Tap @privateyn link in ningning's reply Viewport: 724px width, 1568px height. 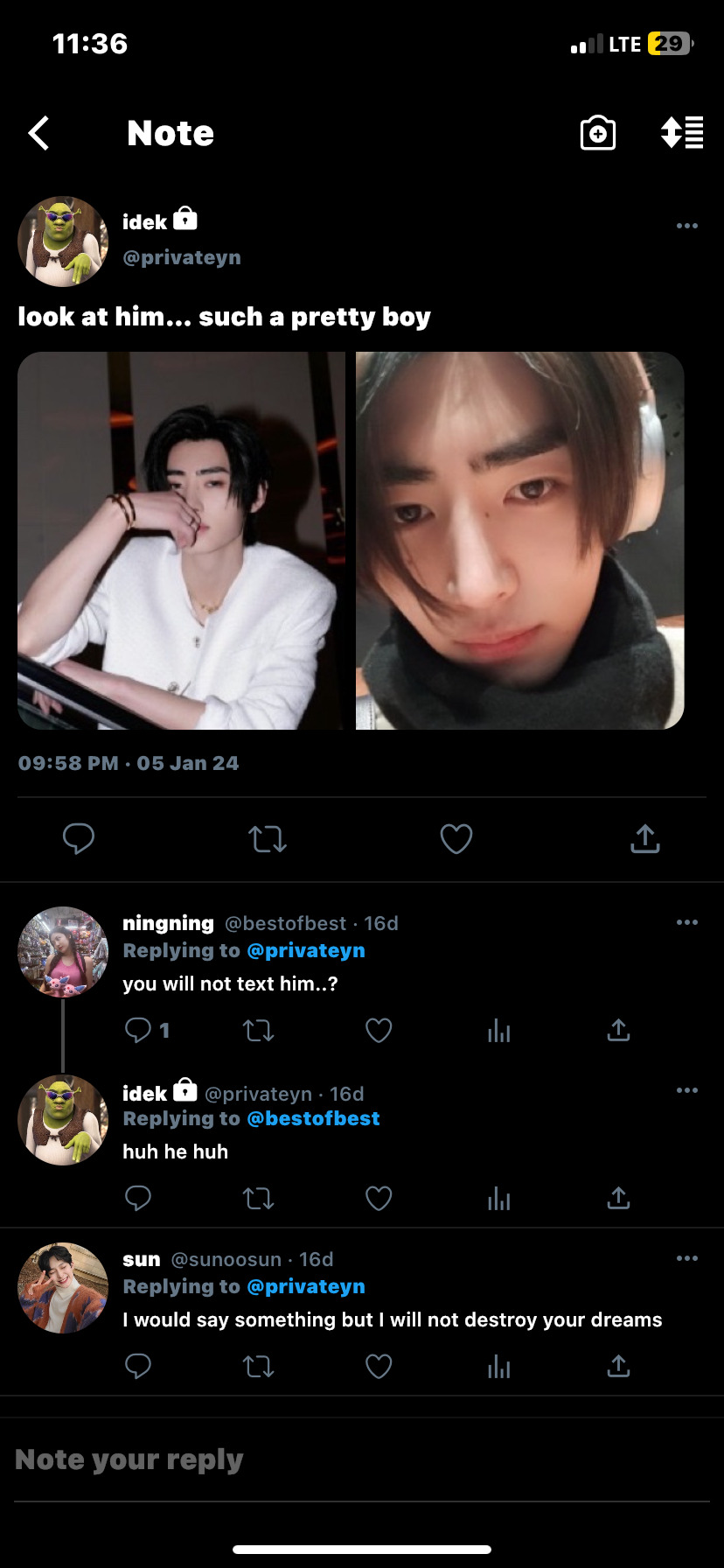[x=306, y=950]
